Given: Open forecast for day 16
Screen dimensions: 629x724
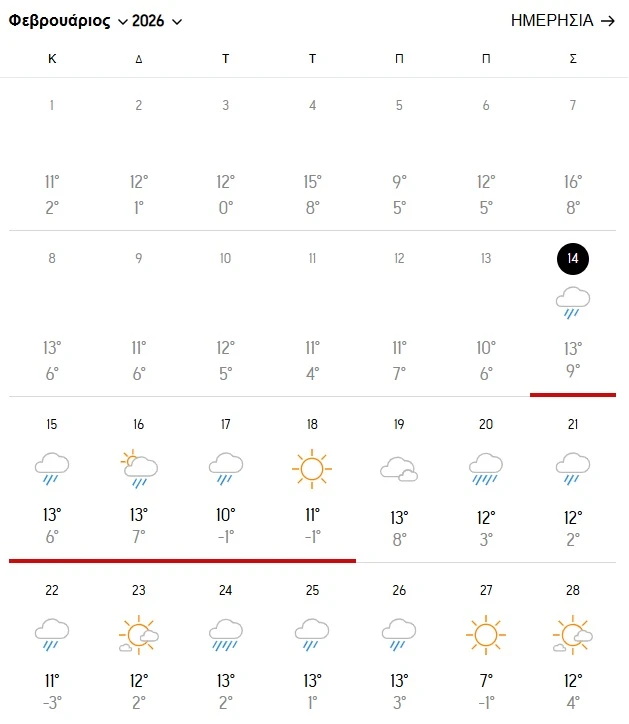Looking at the screenshot, I should coord(139,480).
